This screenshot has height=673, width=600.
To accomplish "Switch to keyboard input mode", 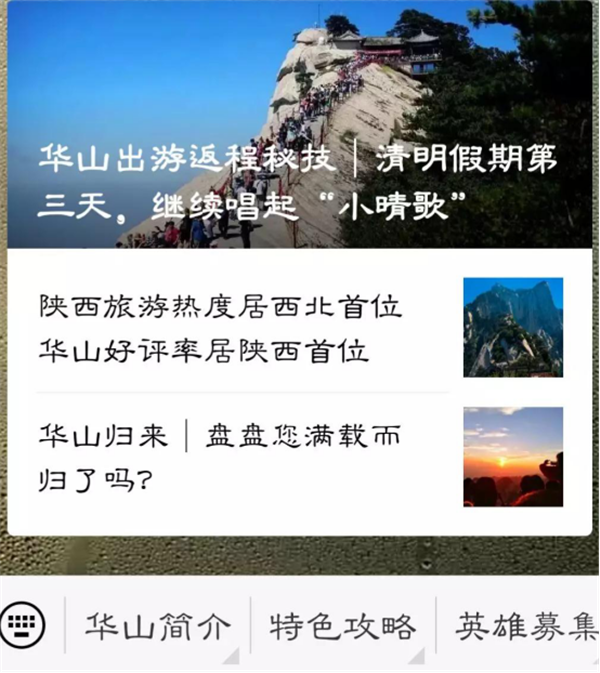I will [x=23, y=626].
